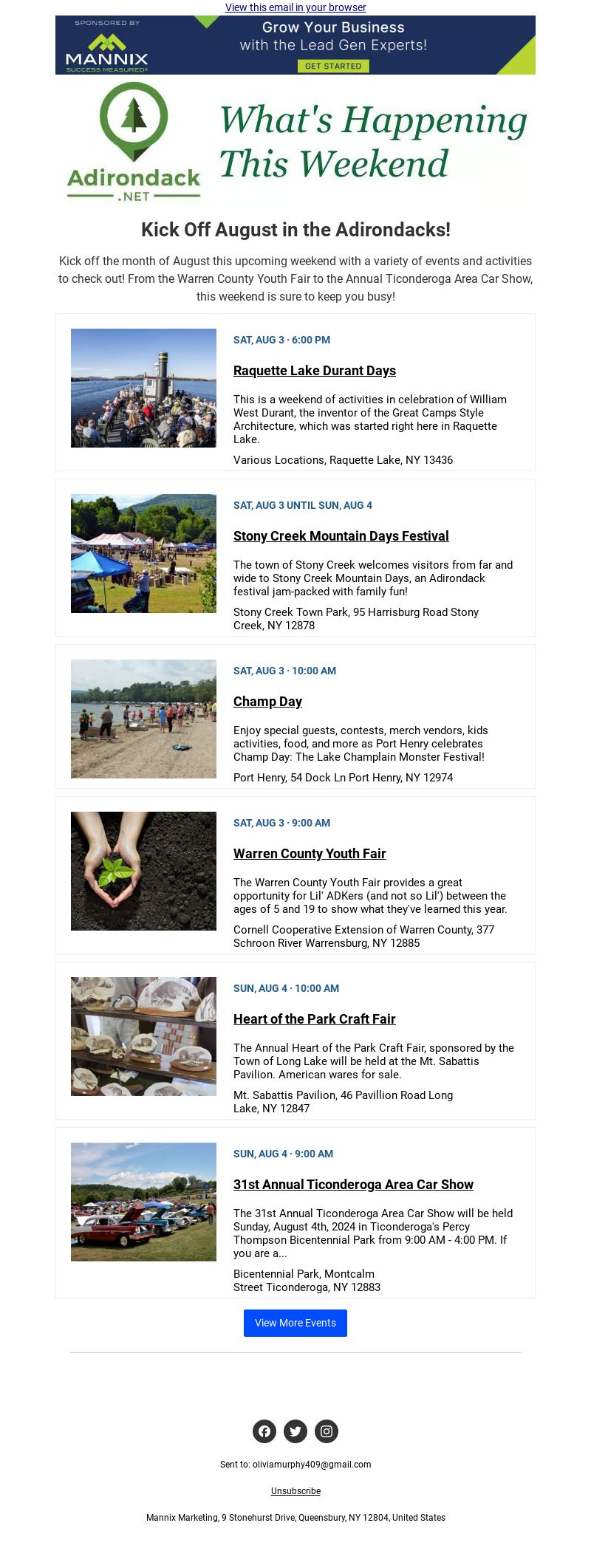Tap the Get Started button in Mannix banner
This screenshot has height=1568, width=591.
click(333, 66)
